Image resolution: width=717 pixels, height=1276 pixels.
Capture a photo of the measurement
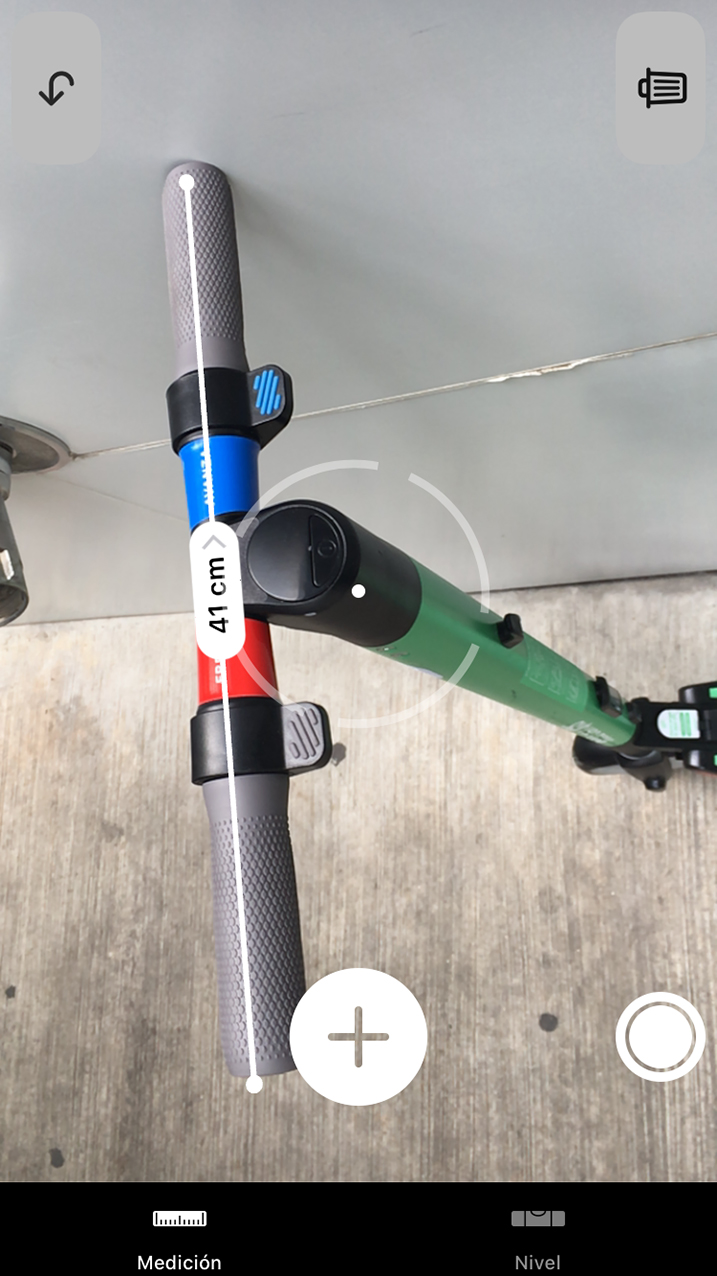pyautogui.click(x=660, y=1037)
